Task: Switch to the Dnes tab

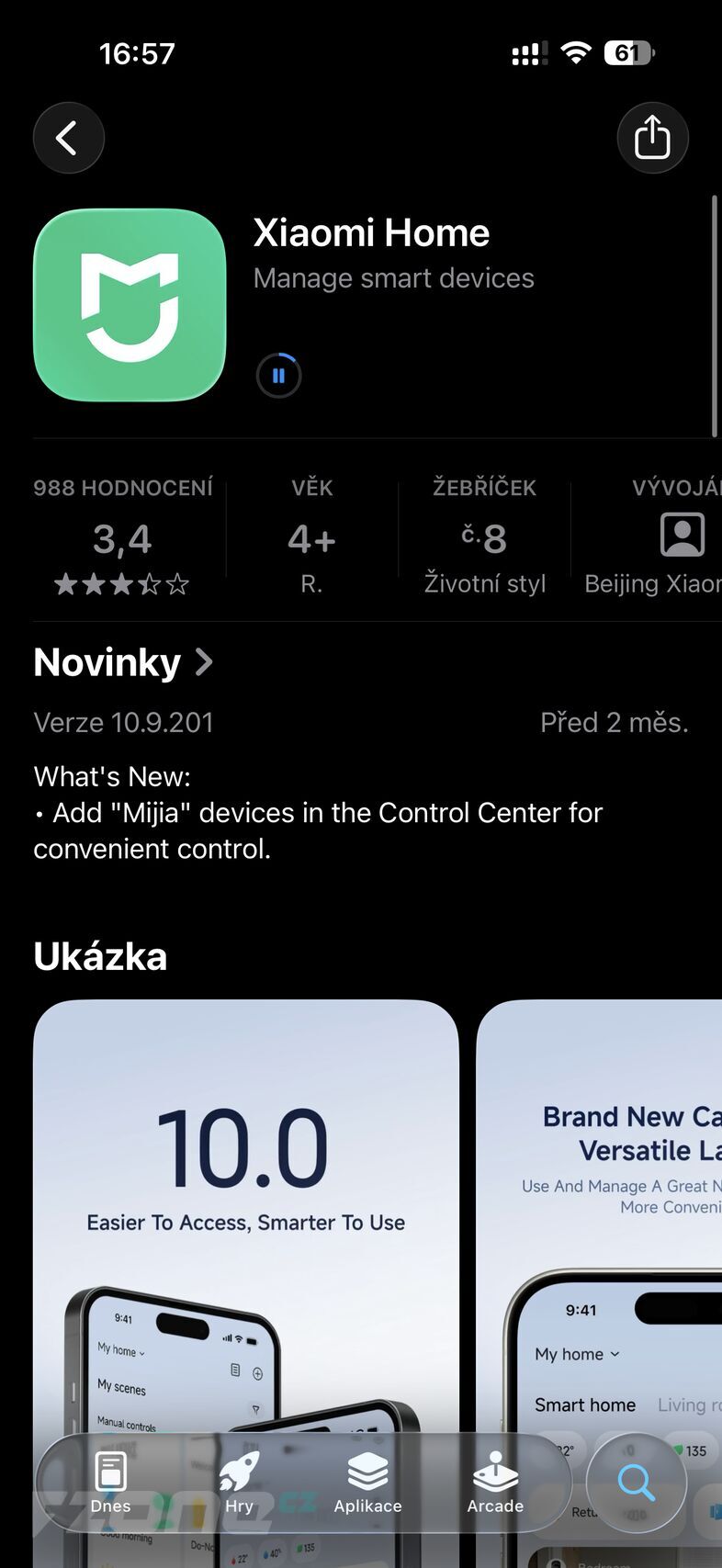Action: pos(110,1483)
